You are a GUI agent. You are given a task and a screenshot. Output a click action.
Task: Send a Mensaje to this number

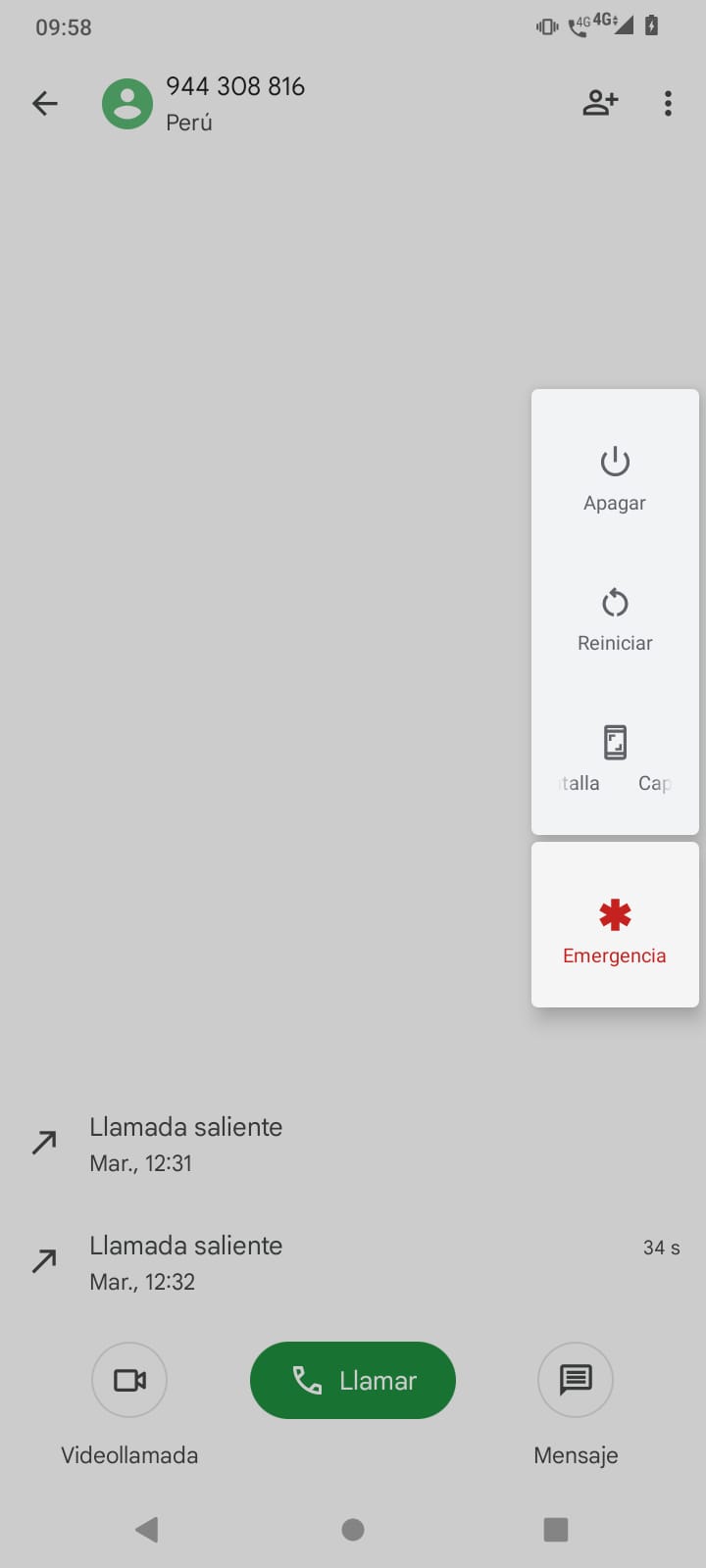point(576,1380)
